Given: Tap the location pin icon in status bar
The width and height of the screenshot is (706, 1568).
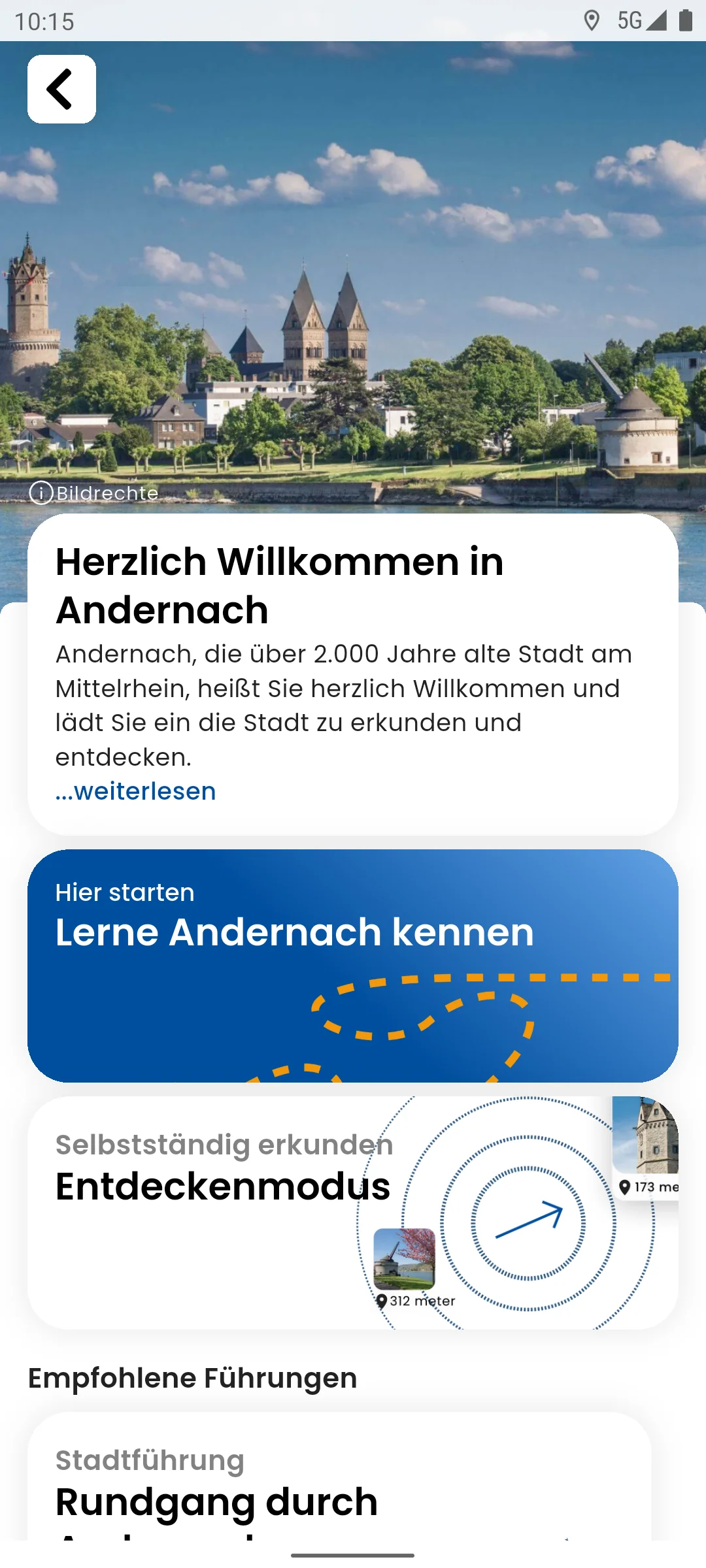Looking at the screenshot, I should click(x=594, y=22).
